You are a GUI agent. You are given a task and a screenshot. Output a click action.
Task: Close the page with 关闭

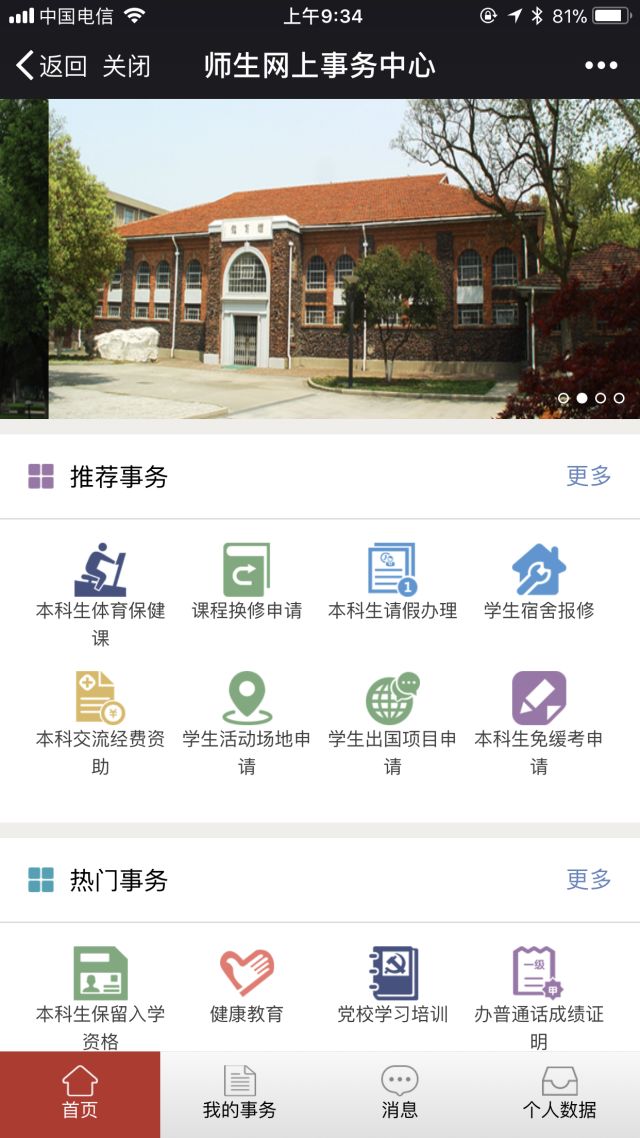(x=127, y=66)
